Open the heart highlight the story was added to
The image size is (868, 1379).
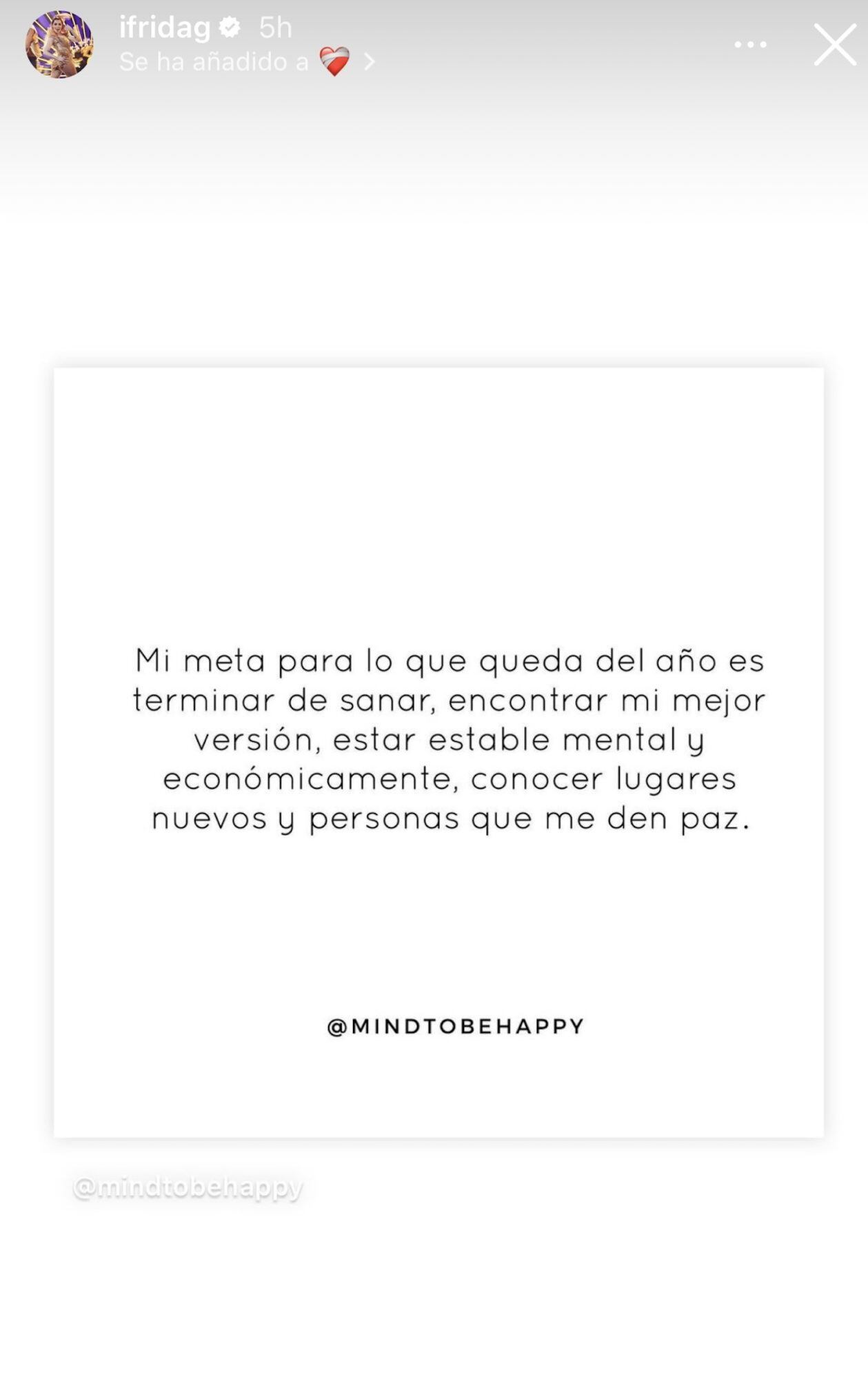tap(334, 62)
